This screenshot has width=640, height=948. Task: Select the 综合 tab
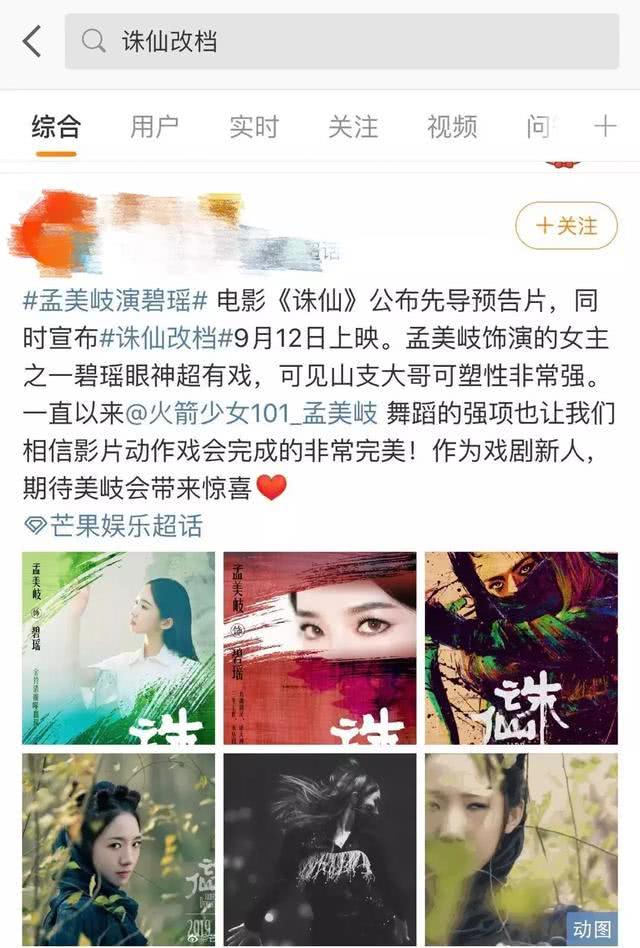click(x=56, y=127)
